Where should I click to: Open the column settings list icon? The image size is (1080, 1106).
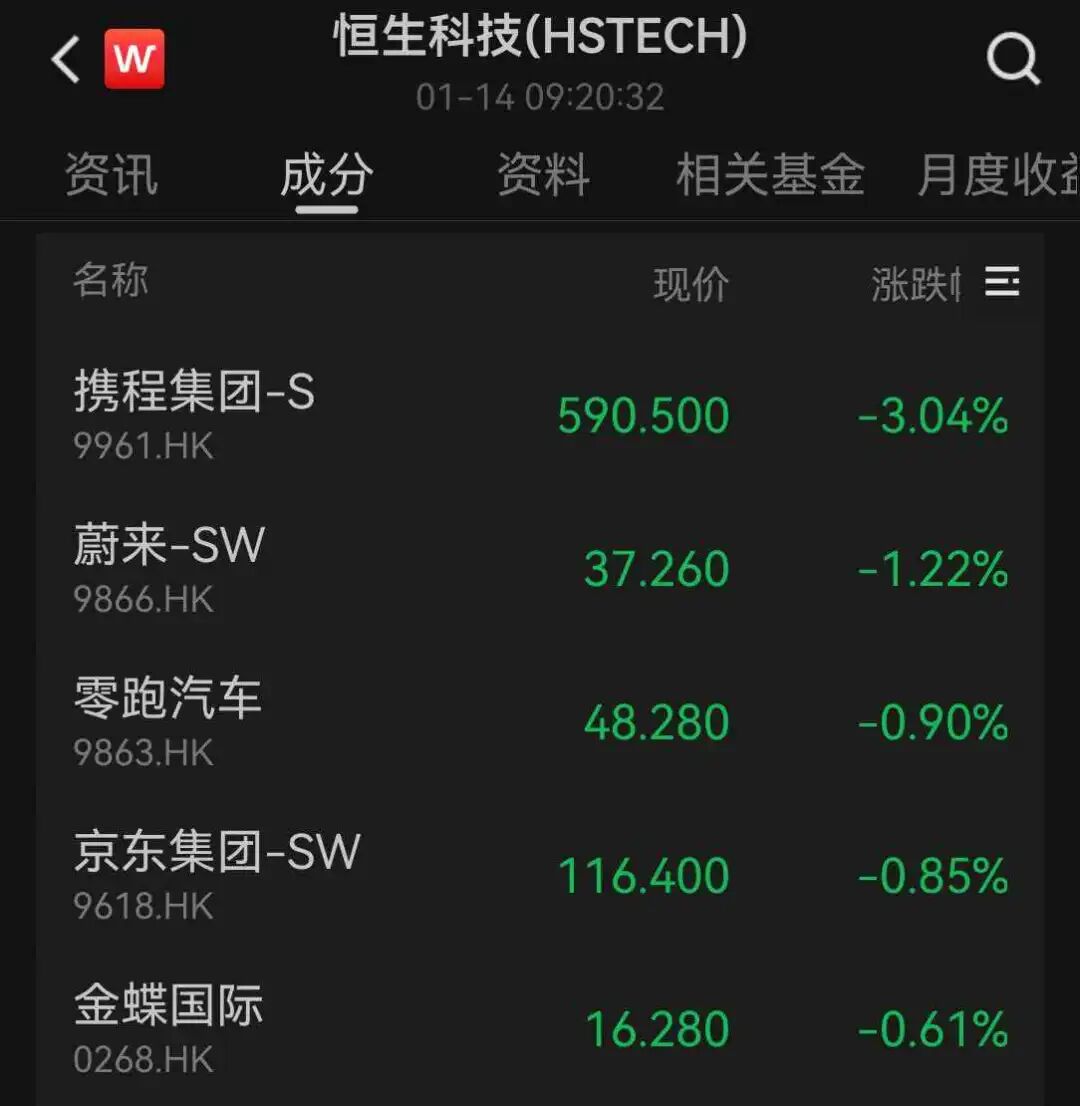click(x=1002, y=283)
